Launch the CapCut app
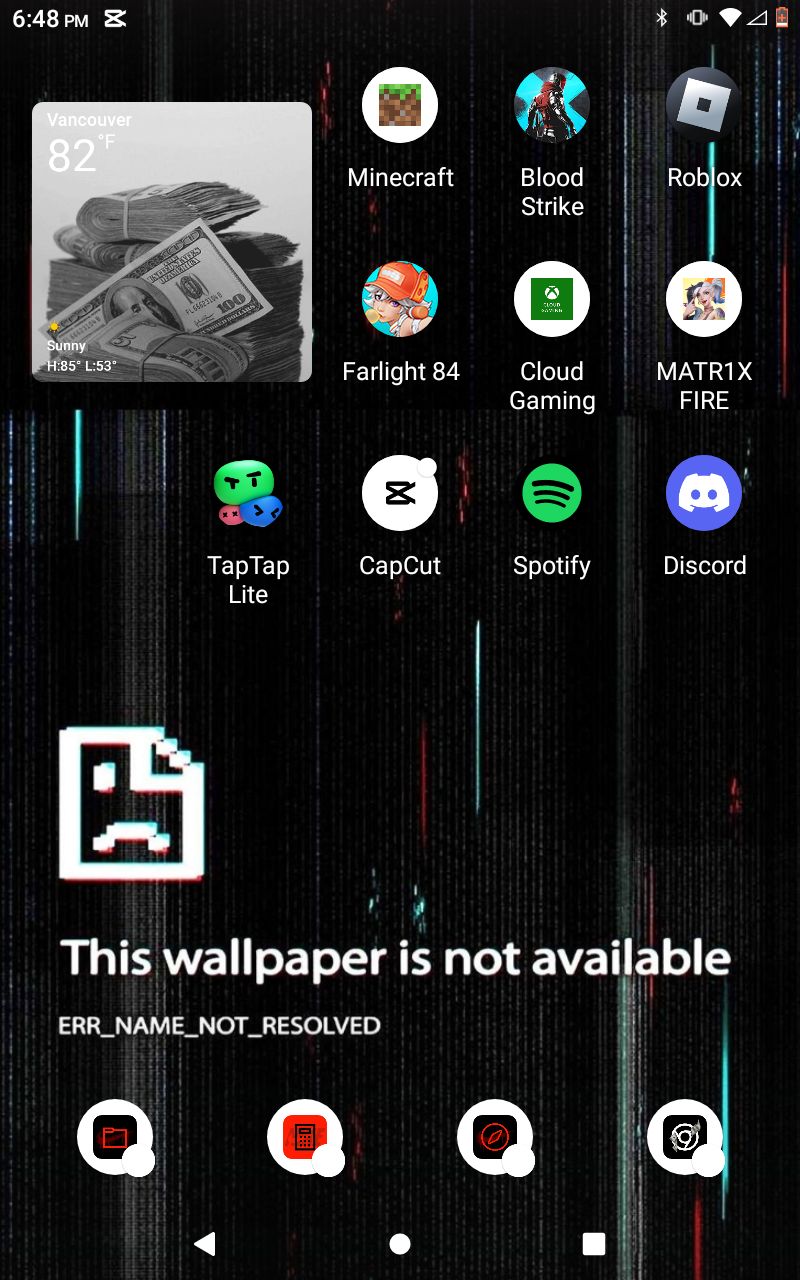The image size is (800, 1280). pyautogui.click(x=400, y=494)
